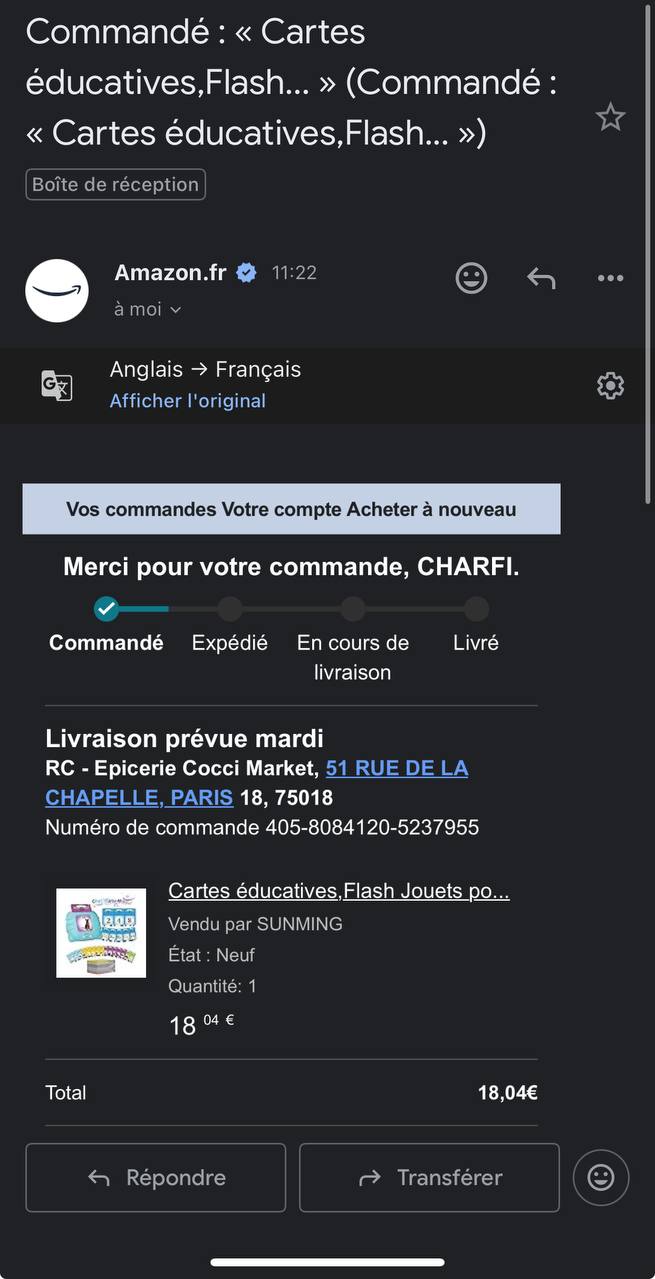This screenshot has width=655, height=1279.
Task: Open the three-dot message options menu
Action: click(610, 278)
